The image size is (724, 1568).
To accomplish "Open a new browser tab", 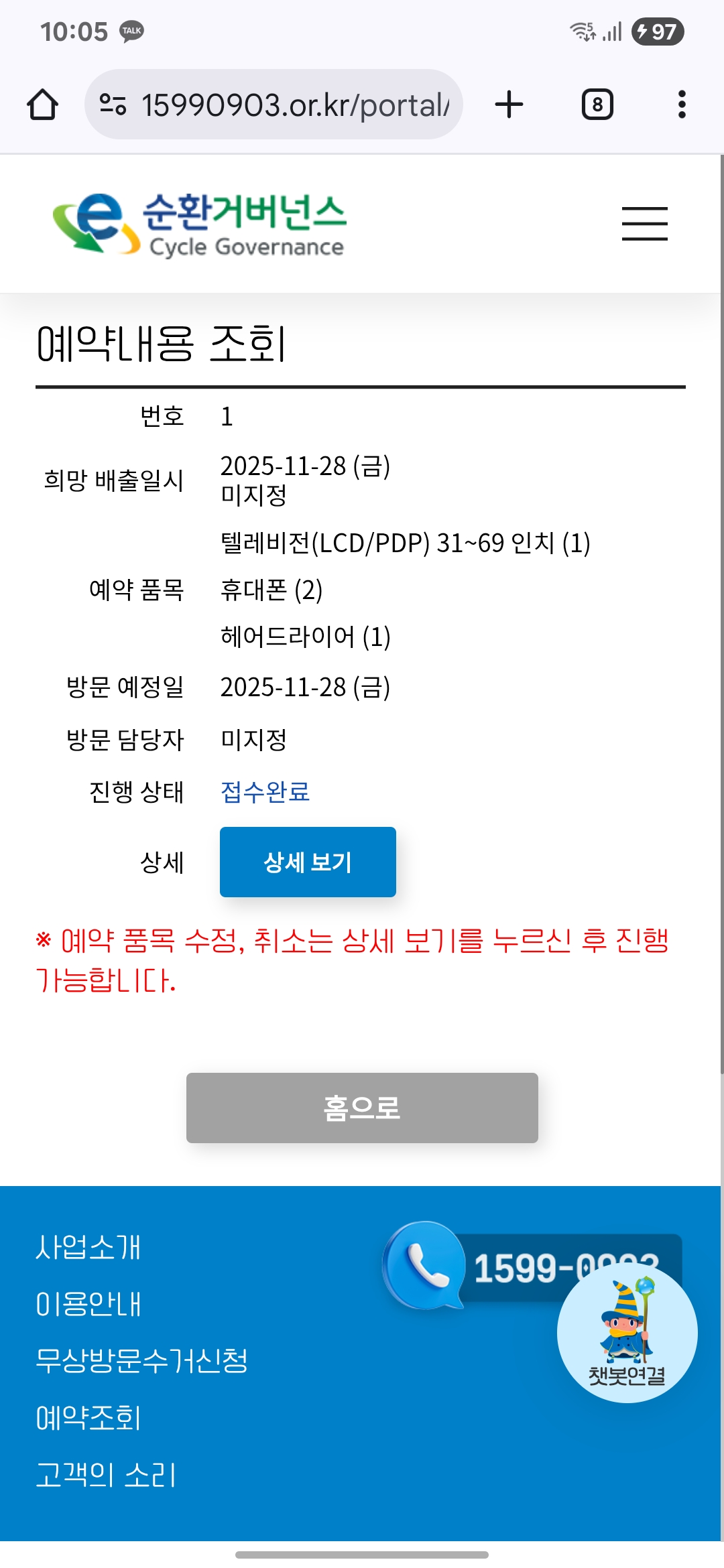I will pyautogui.click(x=509, y=105).
